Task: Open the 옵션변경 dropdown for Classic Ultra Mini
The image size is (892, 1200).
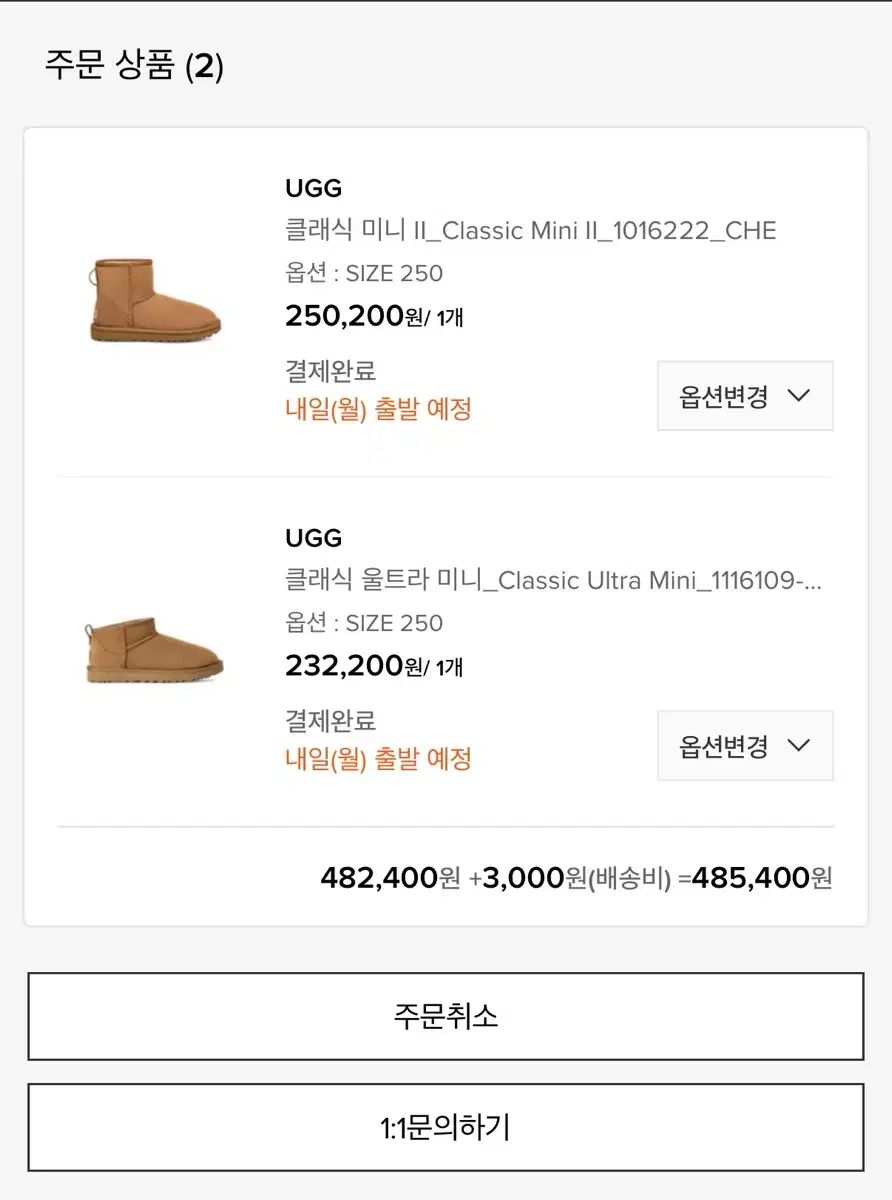Action: coord(744,745)
